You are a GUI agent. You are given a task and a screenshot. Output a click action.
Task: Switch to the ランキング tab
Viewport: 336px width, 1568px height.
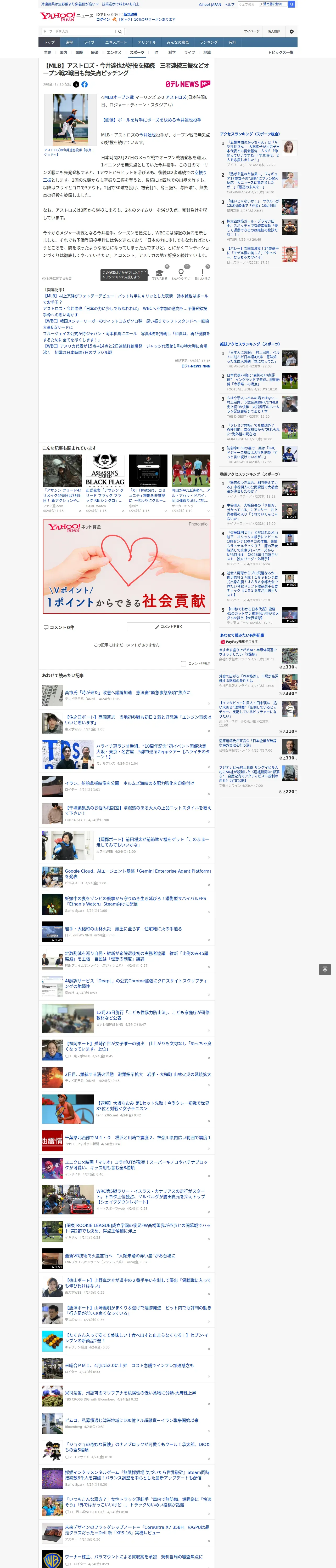(209, 43)
